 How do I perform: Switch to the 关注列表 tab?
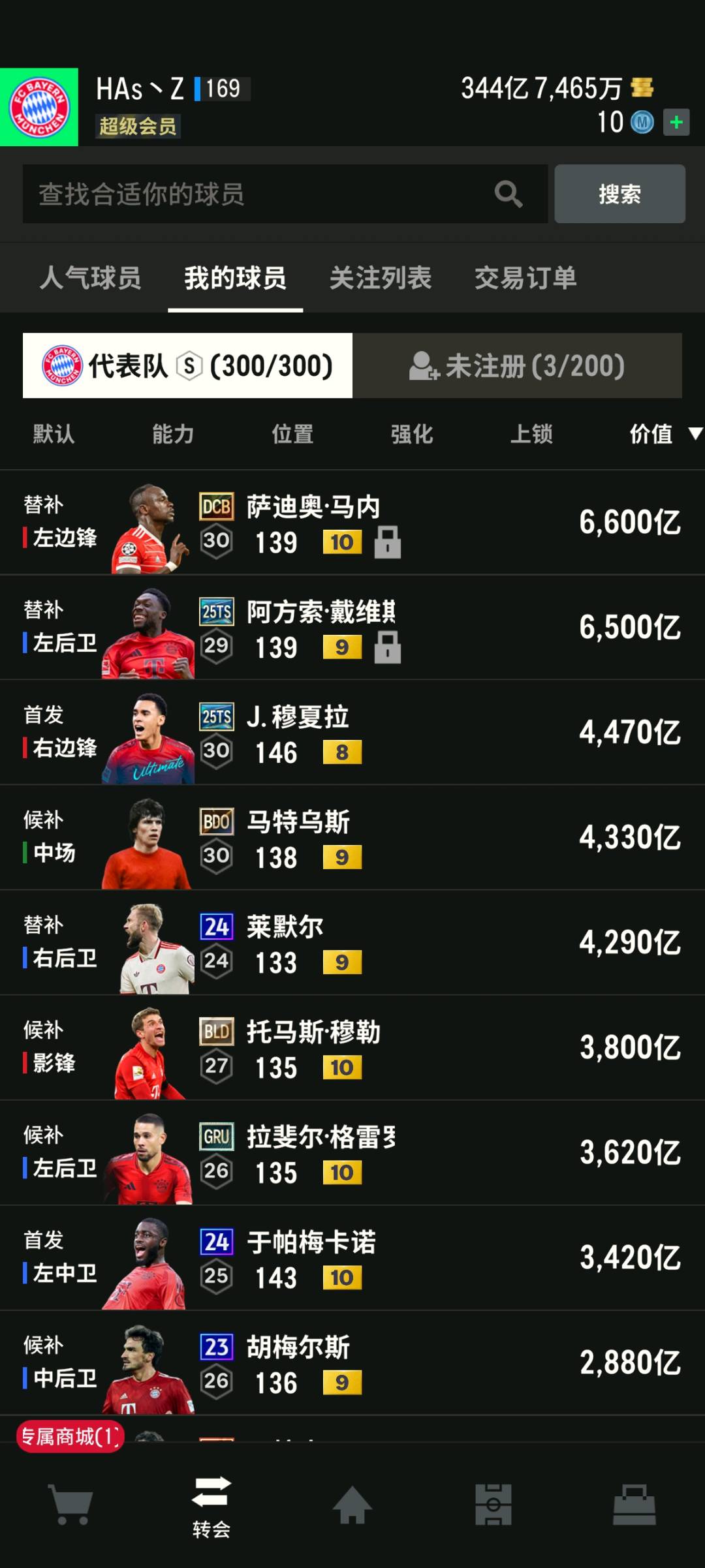coord(381,278)
